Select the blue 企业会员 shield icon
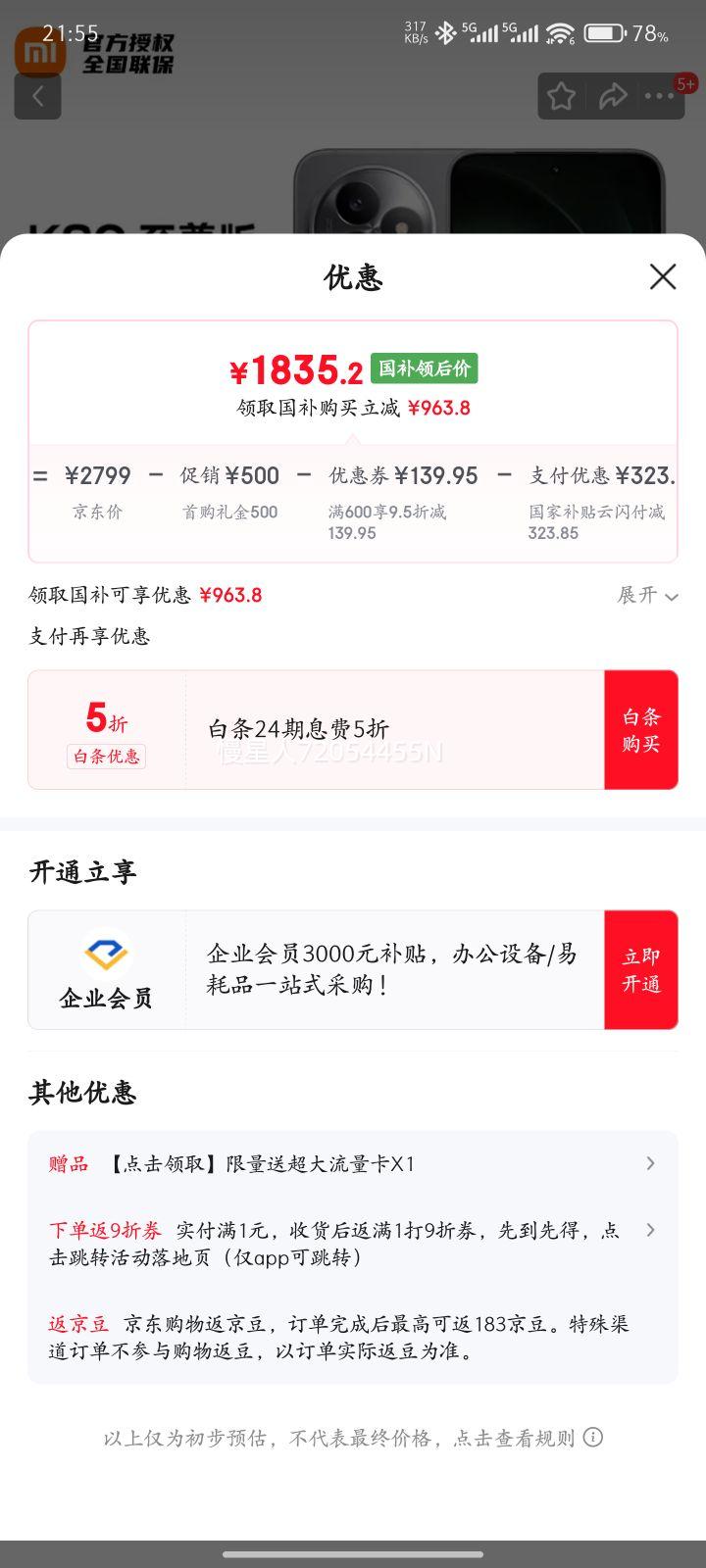Viewport: 706px width, 1568px height. click(105, 952)
